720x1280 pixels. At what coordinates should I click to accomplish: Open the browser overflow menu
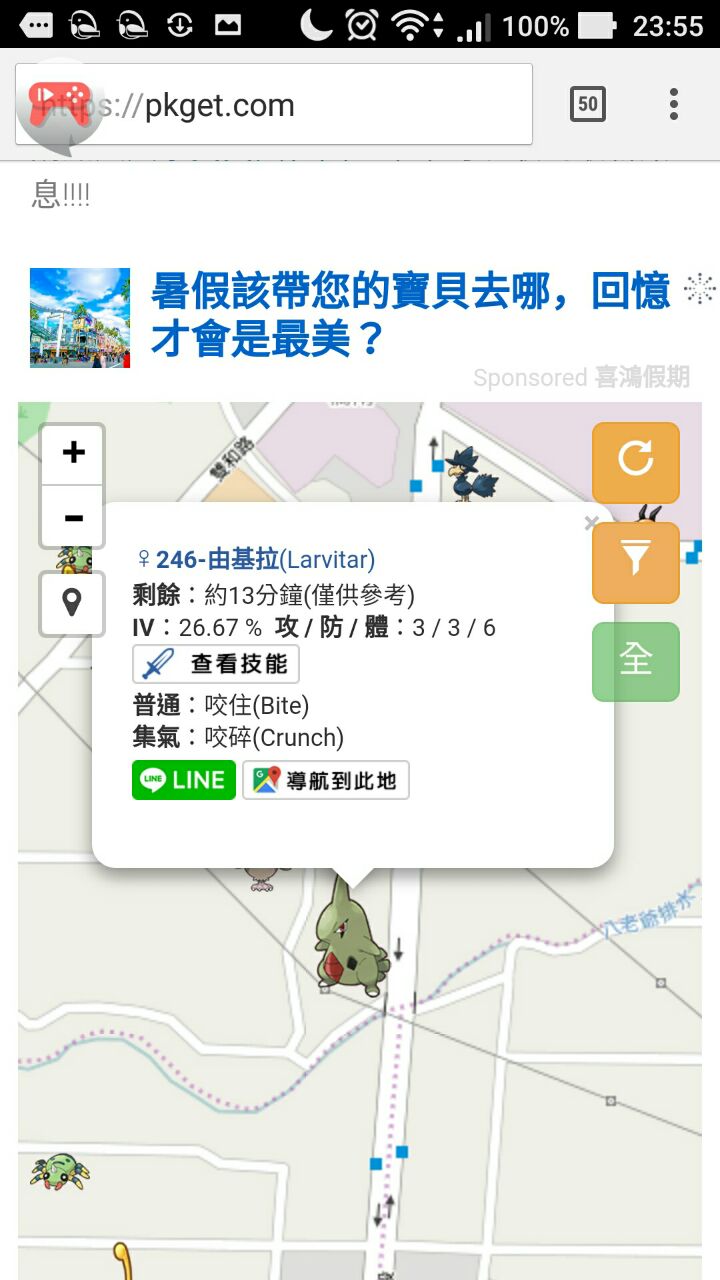(674, 104)
